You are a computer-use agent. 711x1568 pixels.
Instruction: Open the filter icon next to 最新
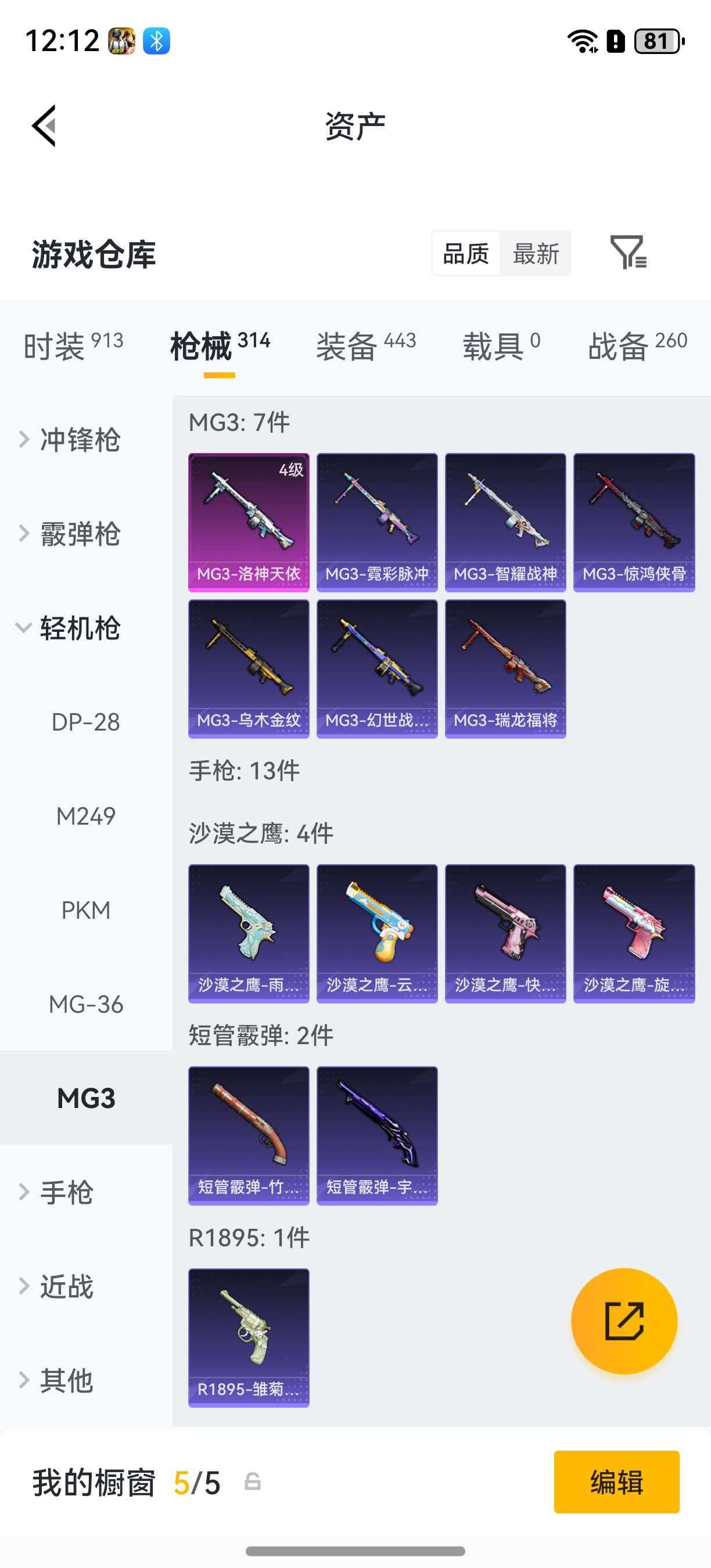pyautogui.click(x=628, y=252)
